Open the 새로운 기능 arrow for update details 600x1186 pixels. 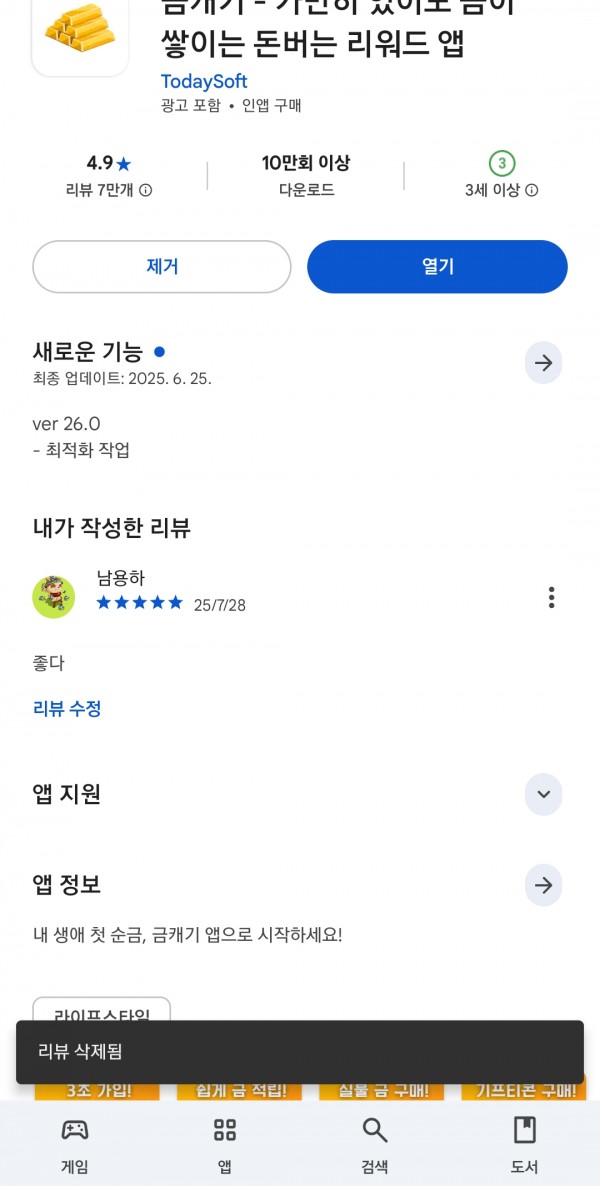click(543, 363)
